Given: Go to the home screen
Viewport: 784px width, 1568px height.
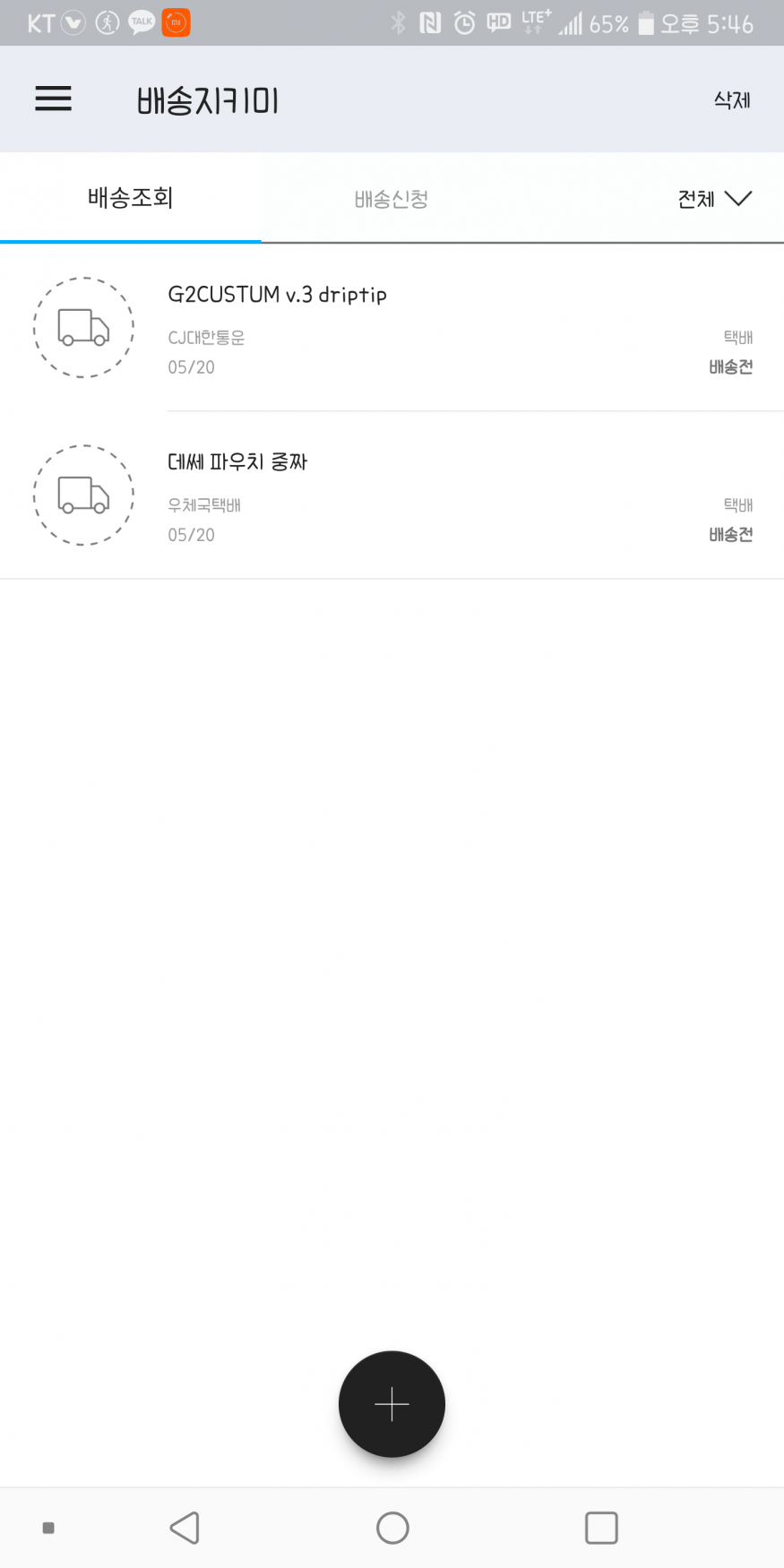Looking at the screenshot, I should [392, 1528].
